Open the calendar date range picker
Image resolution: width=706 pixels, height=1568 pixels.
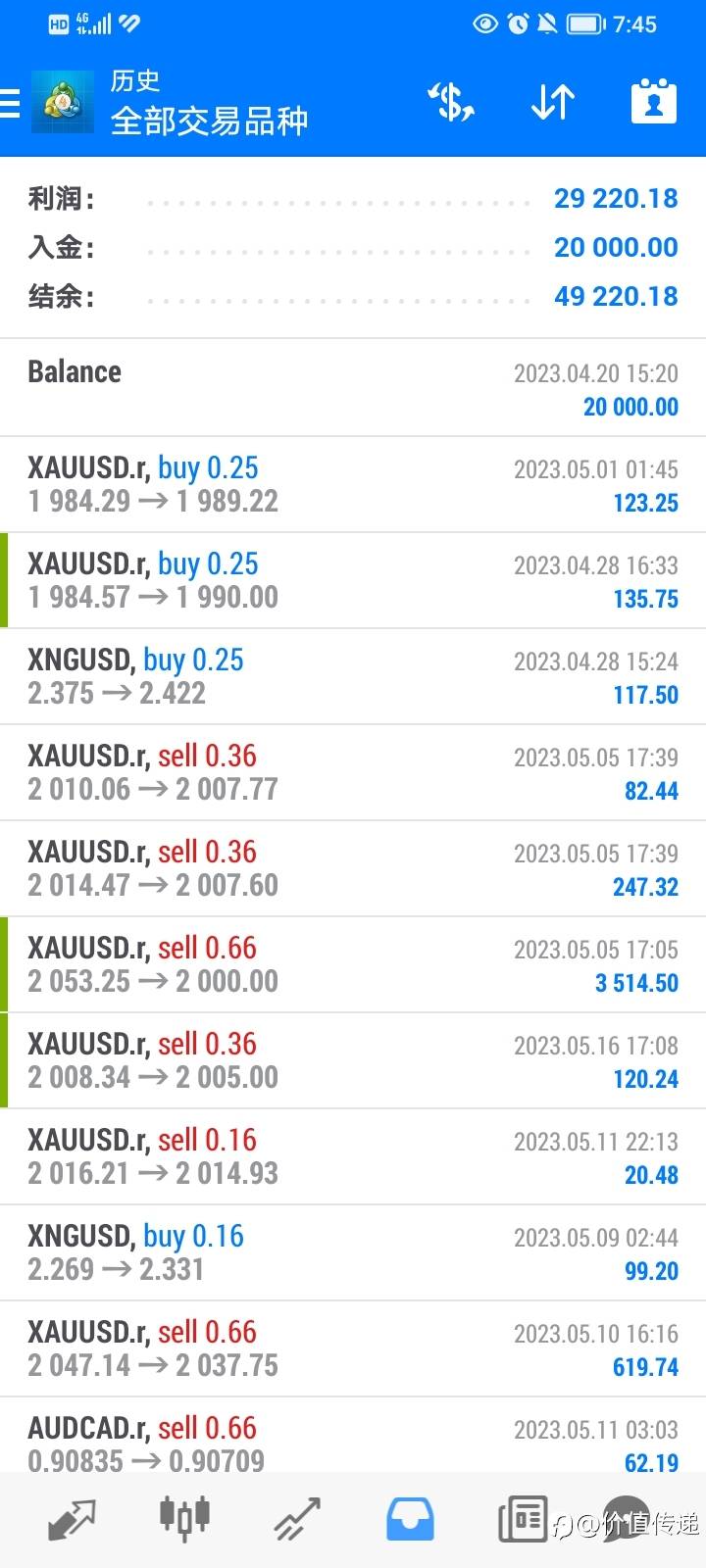point(653,102)
